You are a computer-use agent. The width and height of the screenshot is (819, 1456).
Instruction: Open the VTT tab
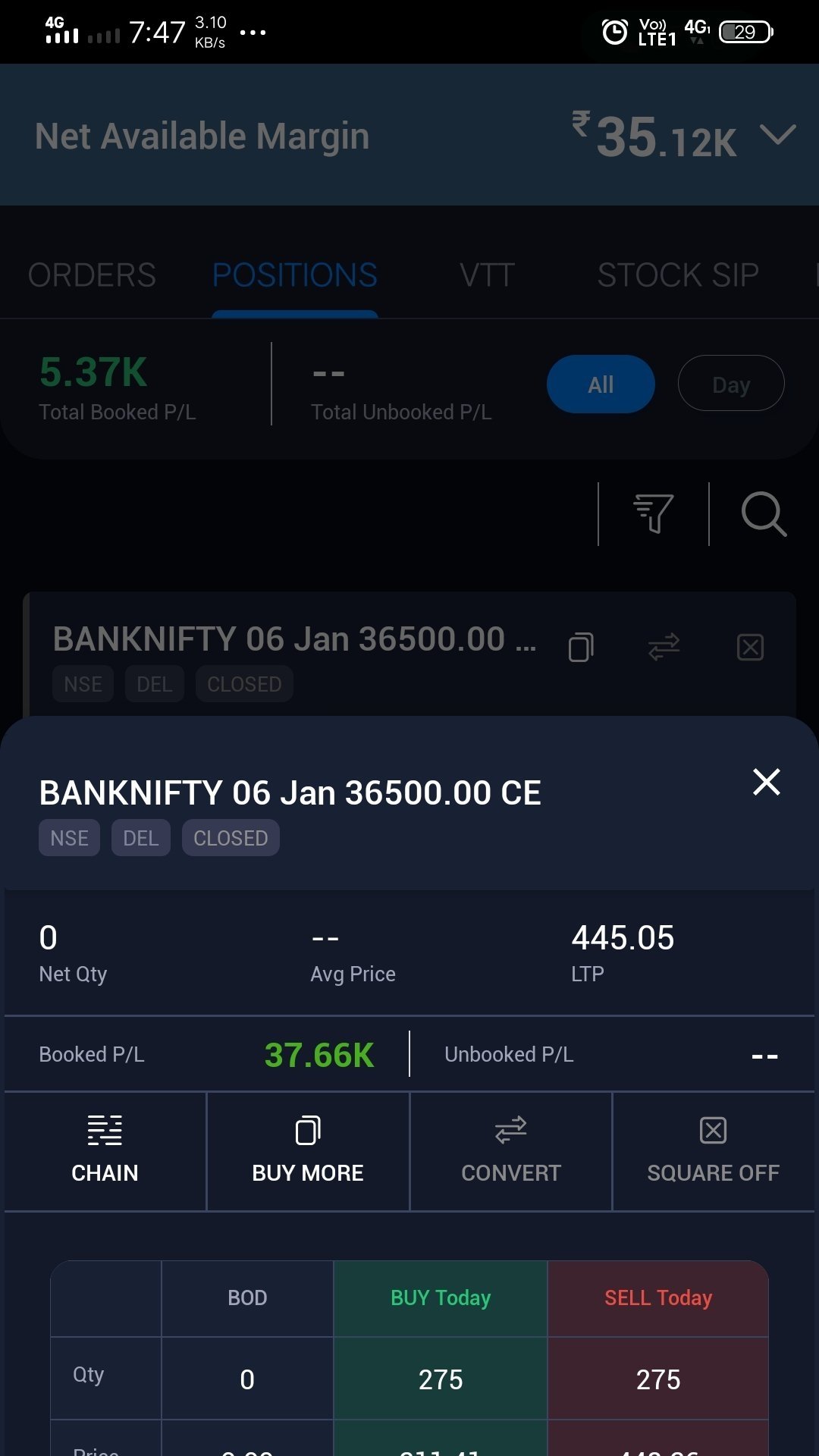tap(487, 275)
